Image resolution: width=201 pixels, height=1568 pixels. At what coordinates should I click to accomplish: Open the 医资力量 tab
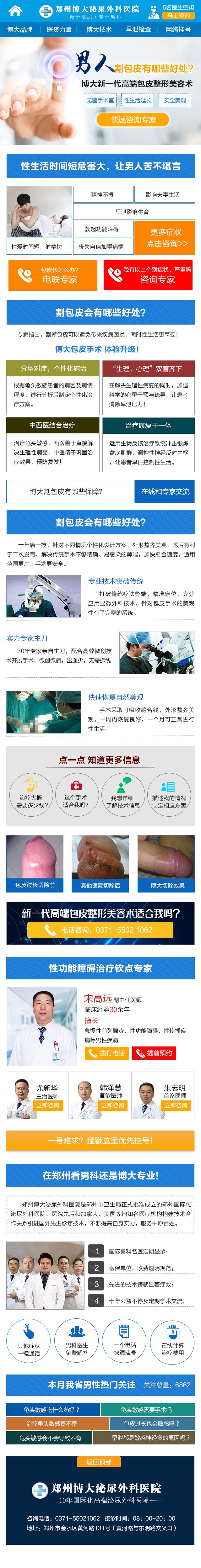(59, 29)
